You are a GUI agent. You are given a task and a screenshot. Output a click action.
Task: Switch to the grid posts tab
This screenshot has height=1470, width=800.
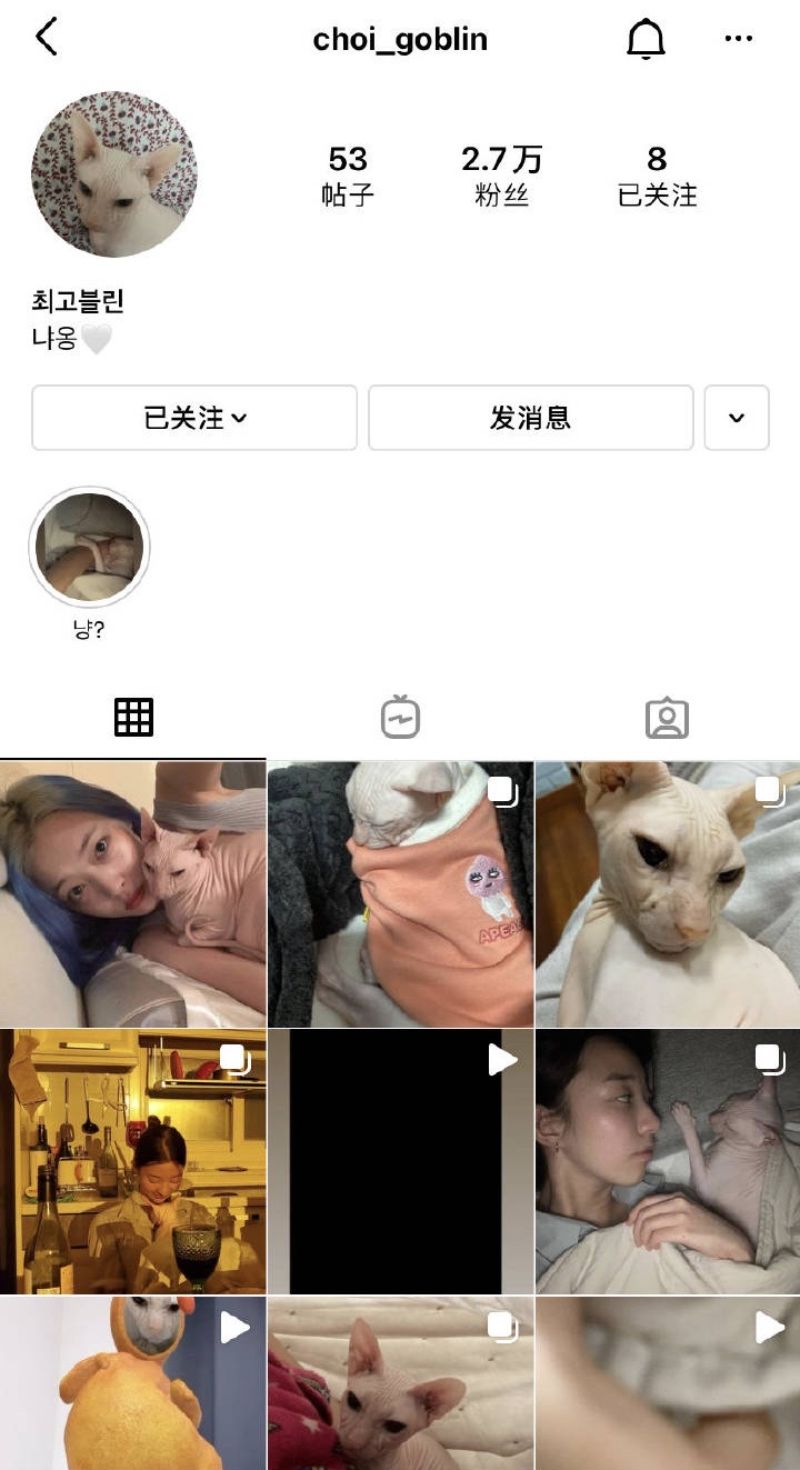coord(133,717)
